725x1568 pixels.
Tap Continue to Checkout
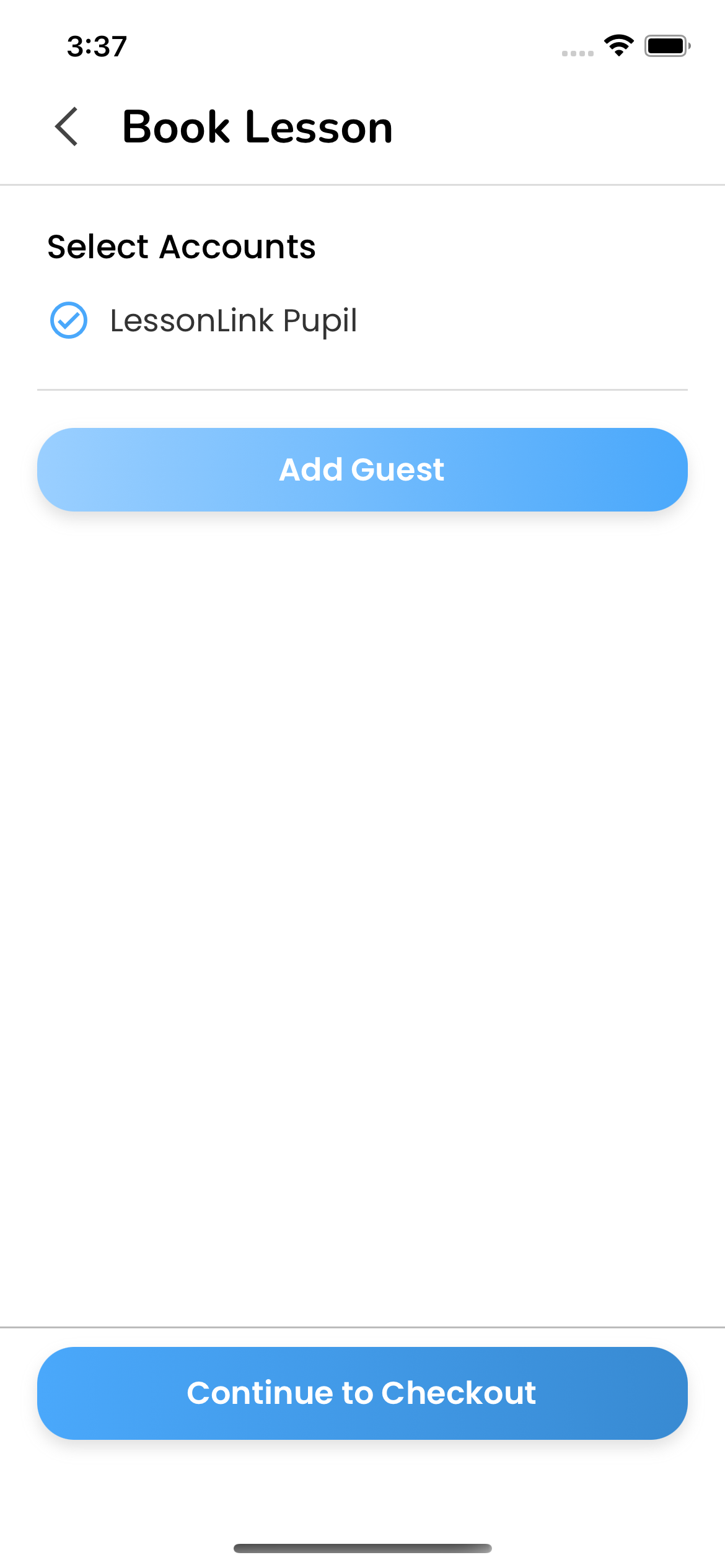tap(362, 1392)
